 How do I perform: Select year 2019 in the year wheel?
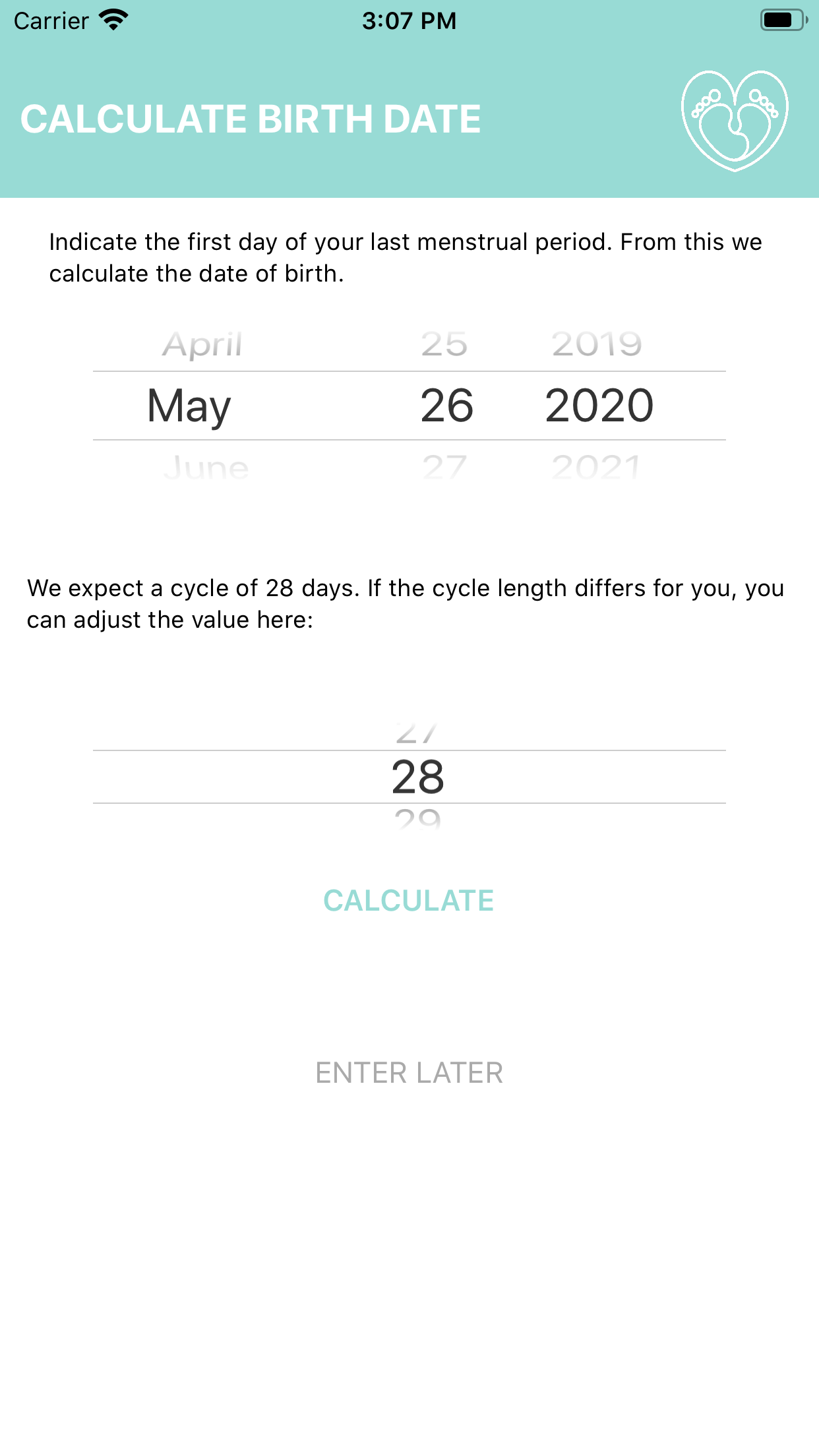597,344
